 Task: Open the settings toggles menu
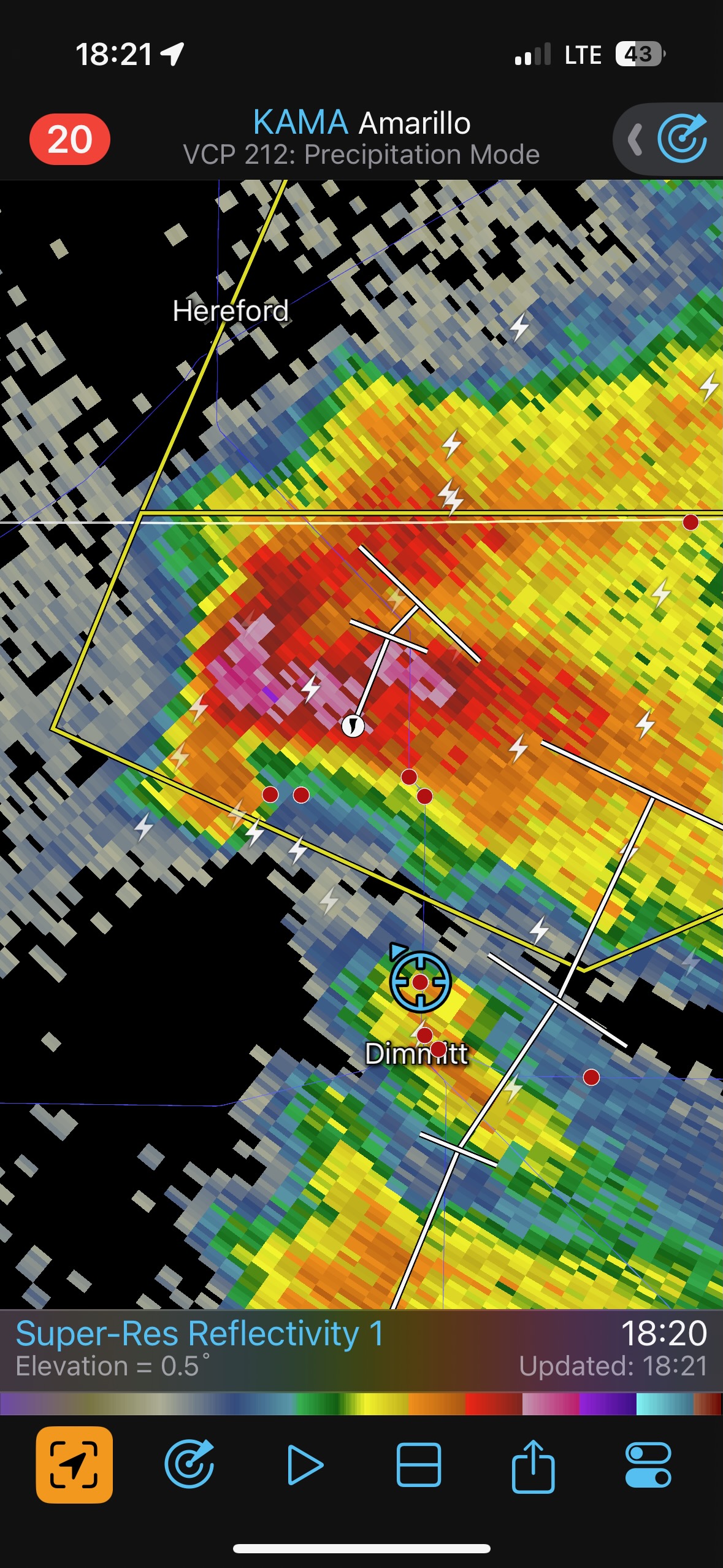click(x=648, y=1464)
